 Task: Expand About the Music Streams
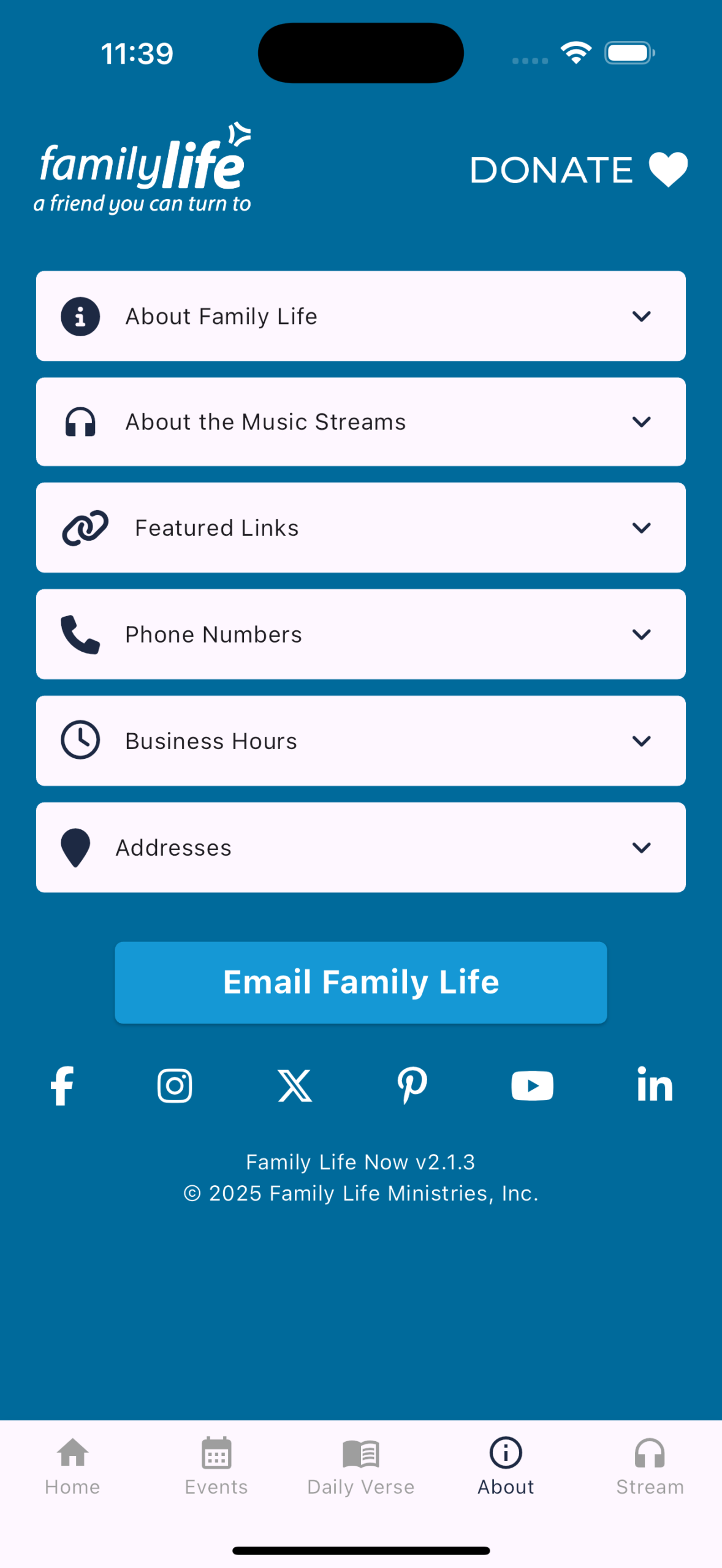point(360,422)
